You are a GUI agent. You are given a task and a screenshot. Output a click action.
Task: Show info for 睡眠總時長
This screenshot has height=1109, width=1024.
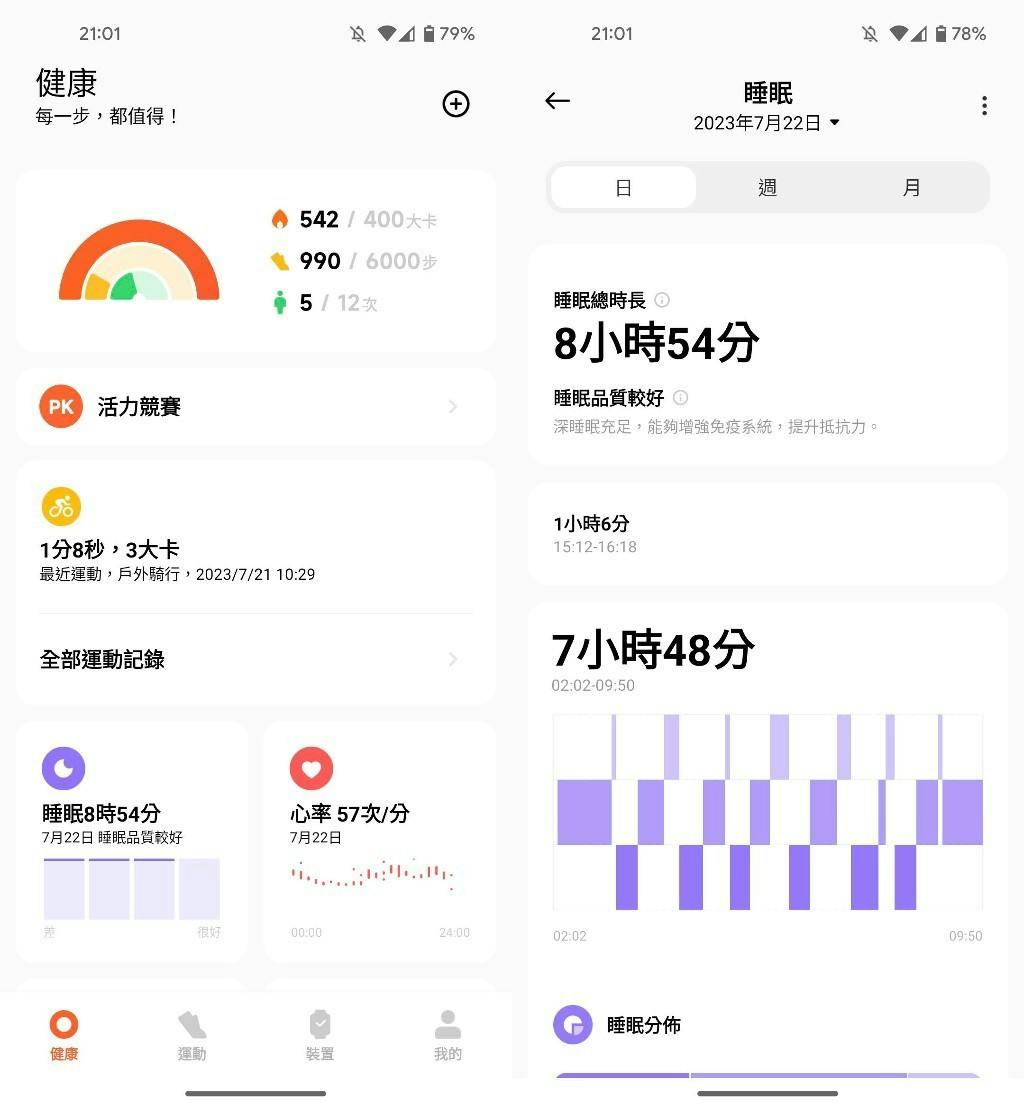[662, 300]
